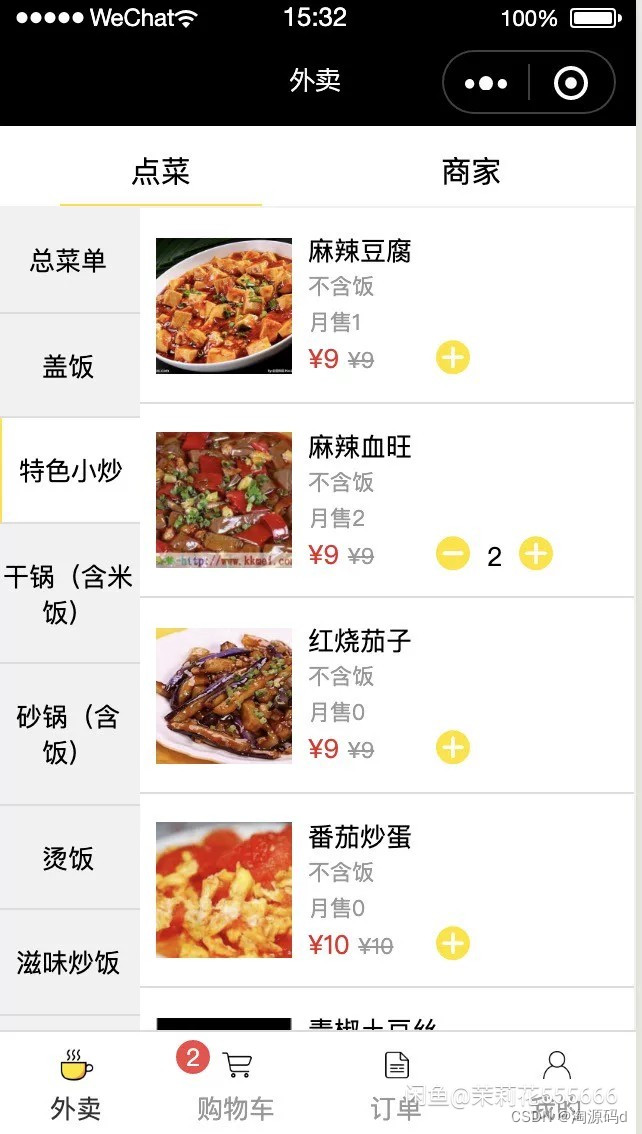Decrease 麻辣血旺 quantity by one
Image resolution: width=642 pixels, height=1134 pixels.
[453, 553]
